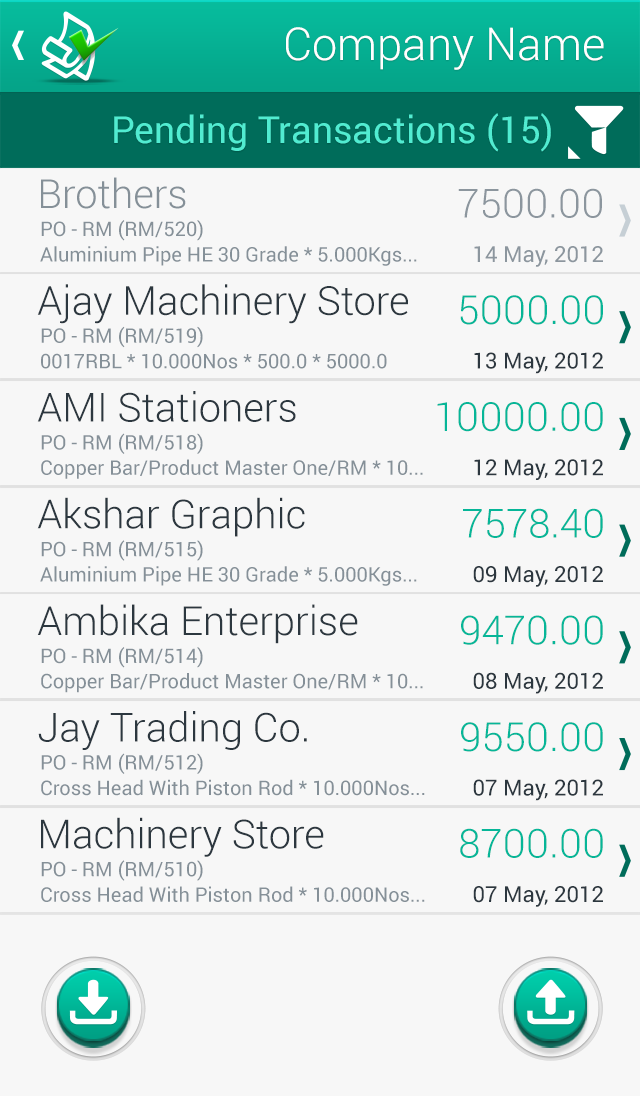Open Ambika Enterprise pending transaction

[x=320, y=648]
